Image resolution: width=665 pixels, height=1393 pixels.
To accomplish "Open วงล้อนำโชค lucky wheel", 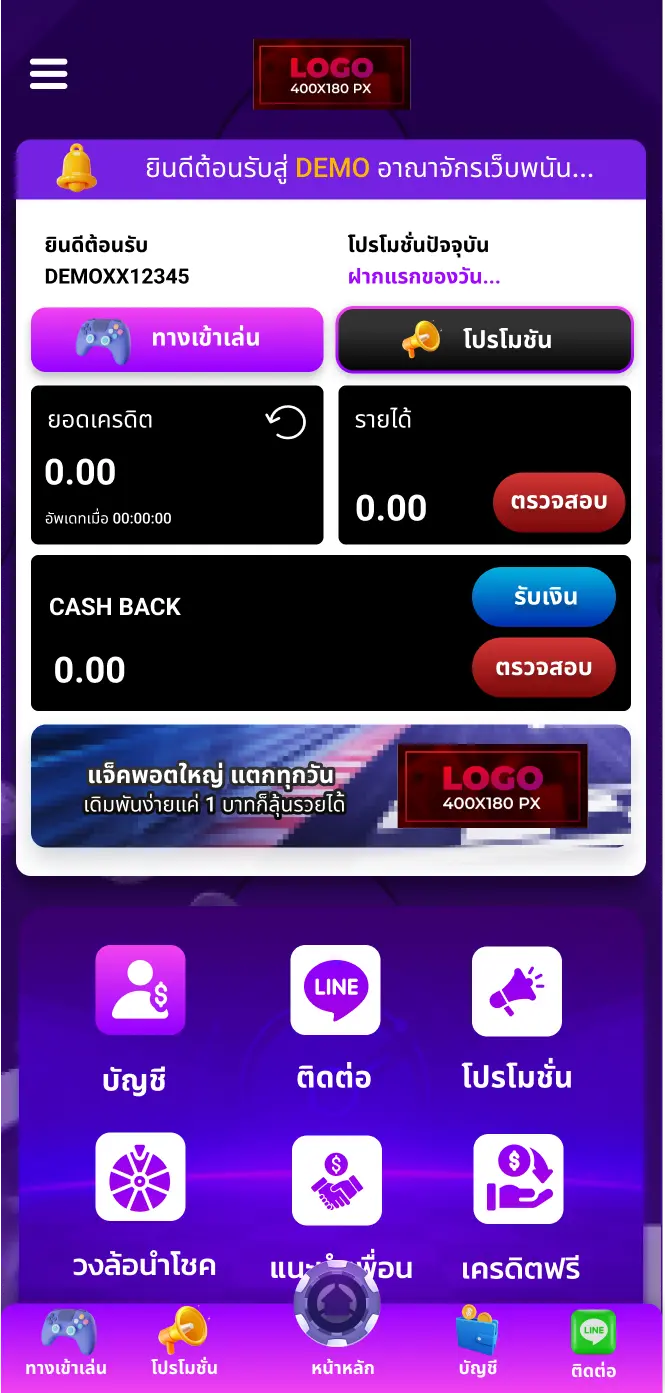I will click(x=140, y=1178).
